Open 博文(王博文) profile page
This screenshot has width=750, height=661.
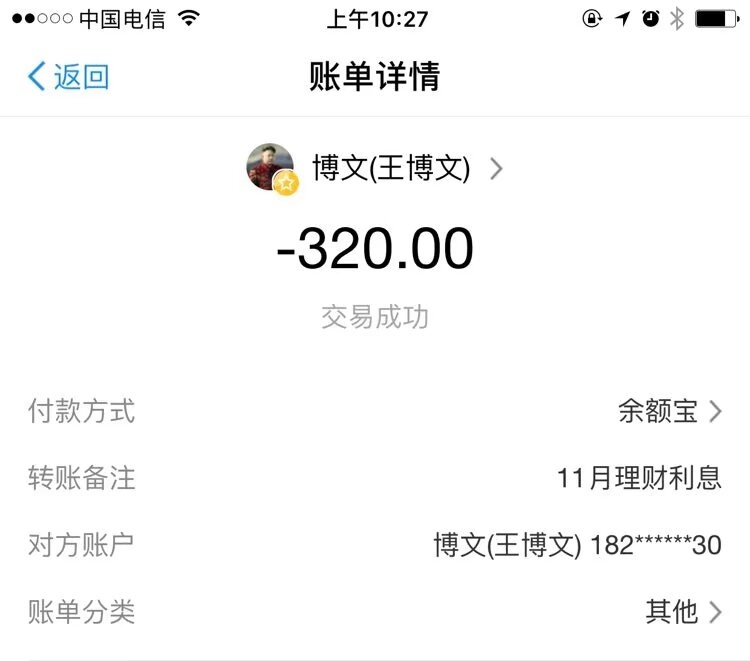[390, 168]
